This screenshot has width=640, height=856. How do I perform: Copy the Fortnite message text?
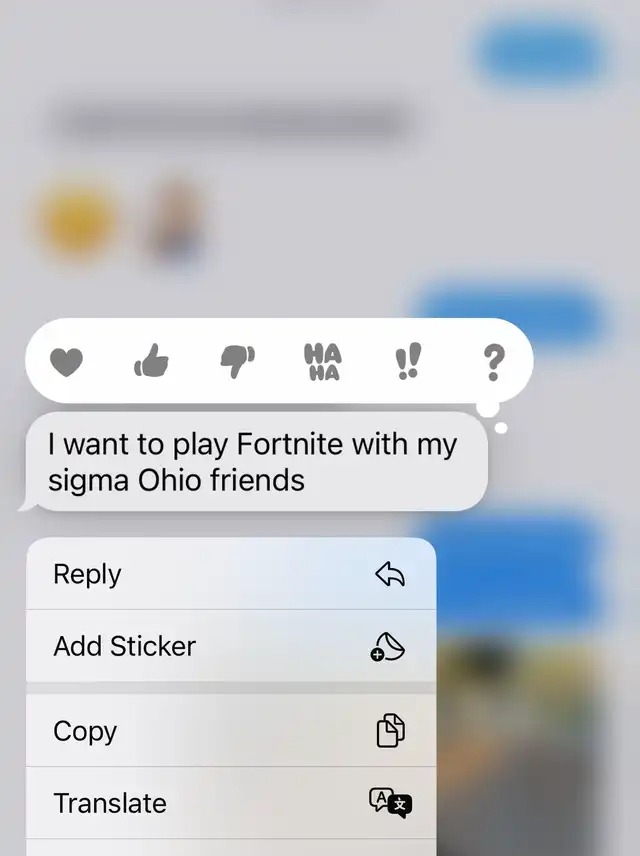[231, 731]
